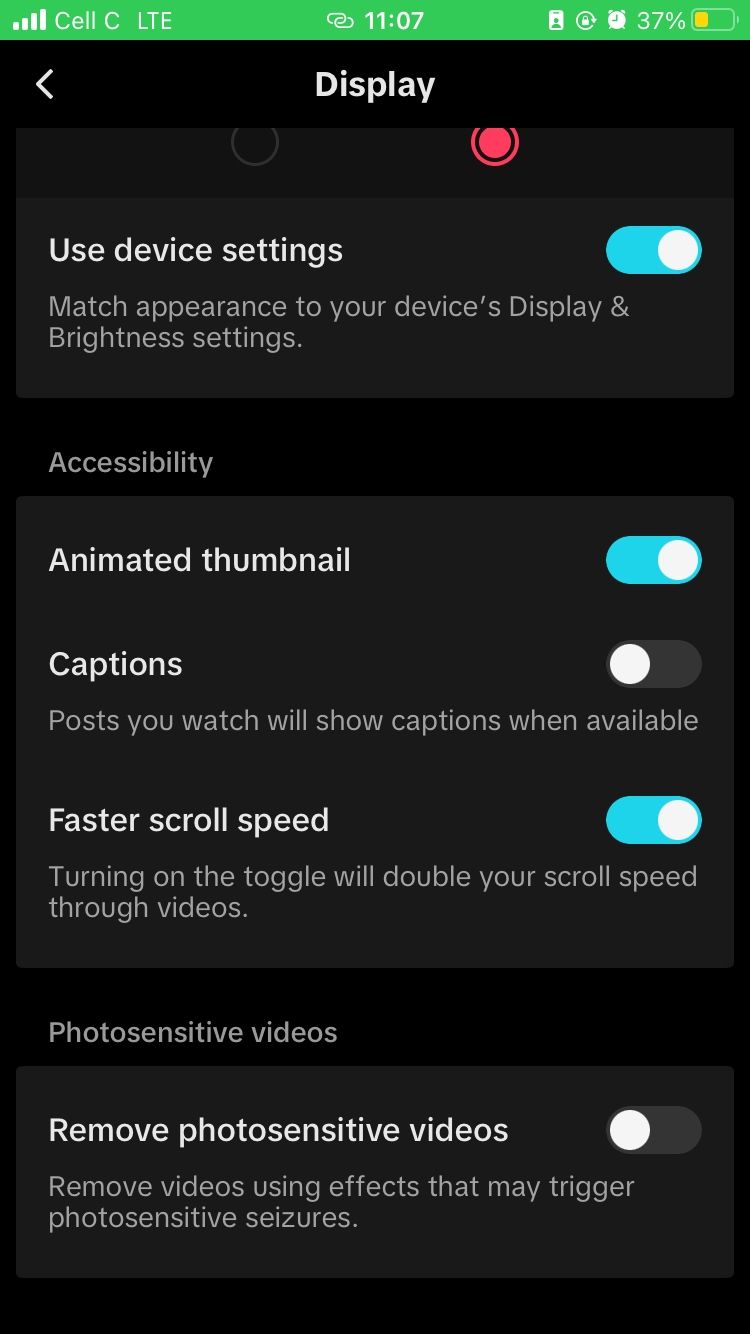Turn off Faster scroll speed
750x1334 pixels.
pos(653,820)
